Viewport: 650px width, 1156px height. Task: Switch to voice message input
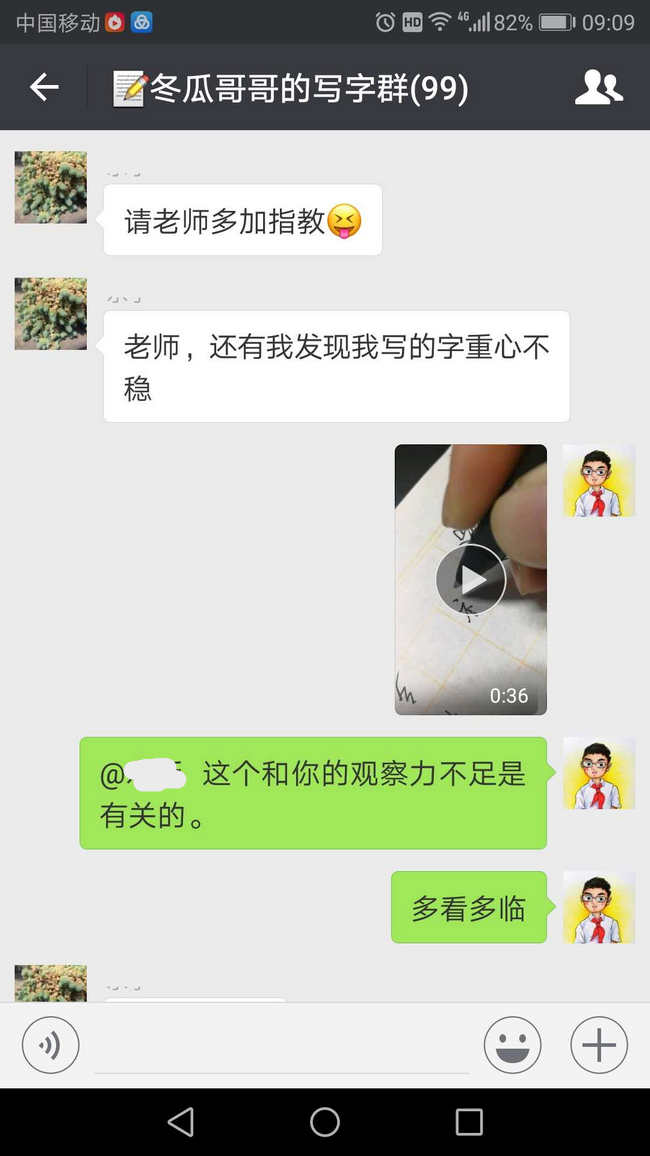(50, 1045)
